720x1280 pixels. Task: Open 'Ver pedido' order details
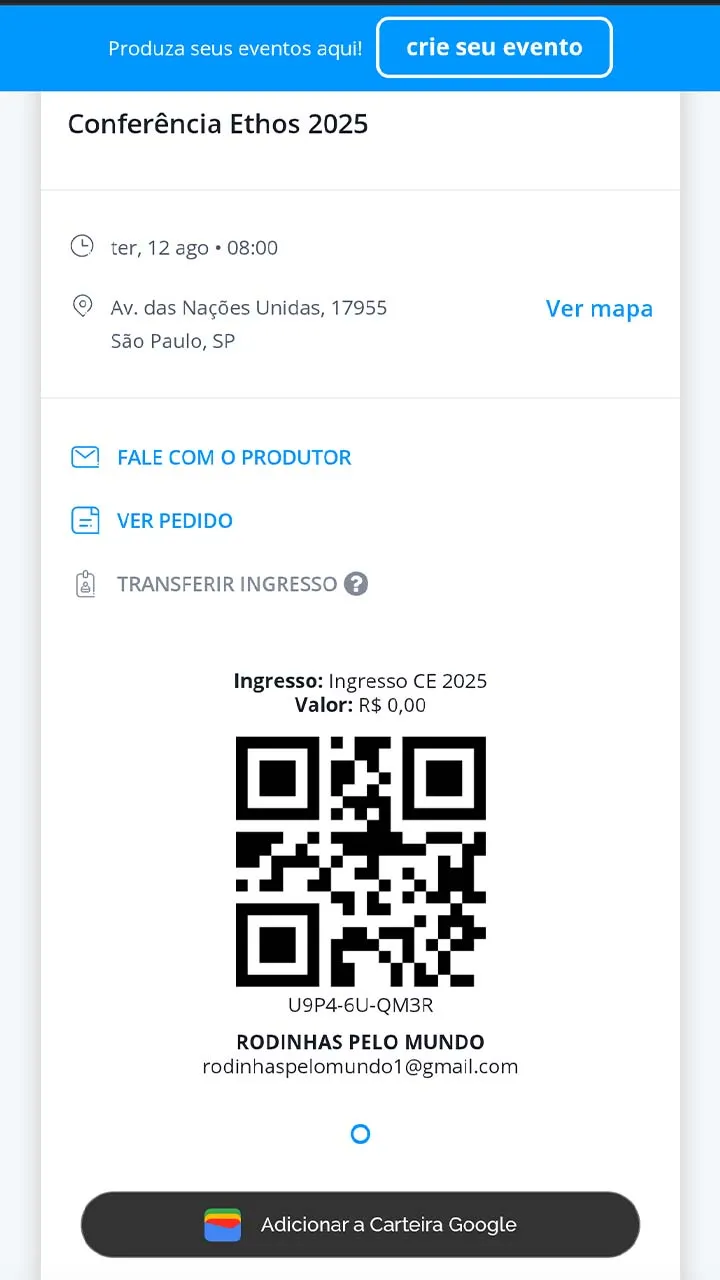[x=174, y=520]
